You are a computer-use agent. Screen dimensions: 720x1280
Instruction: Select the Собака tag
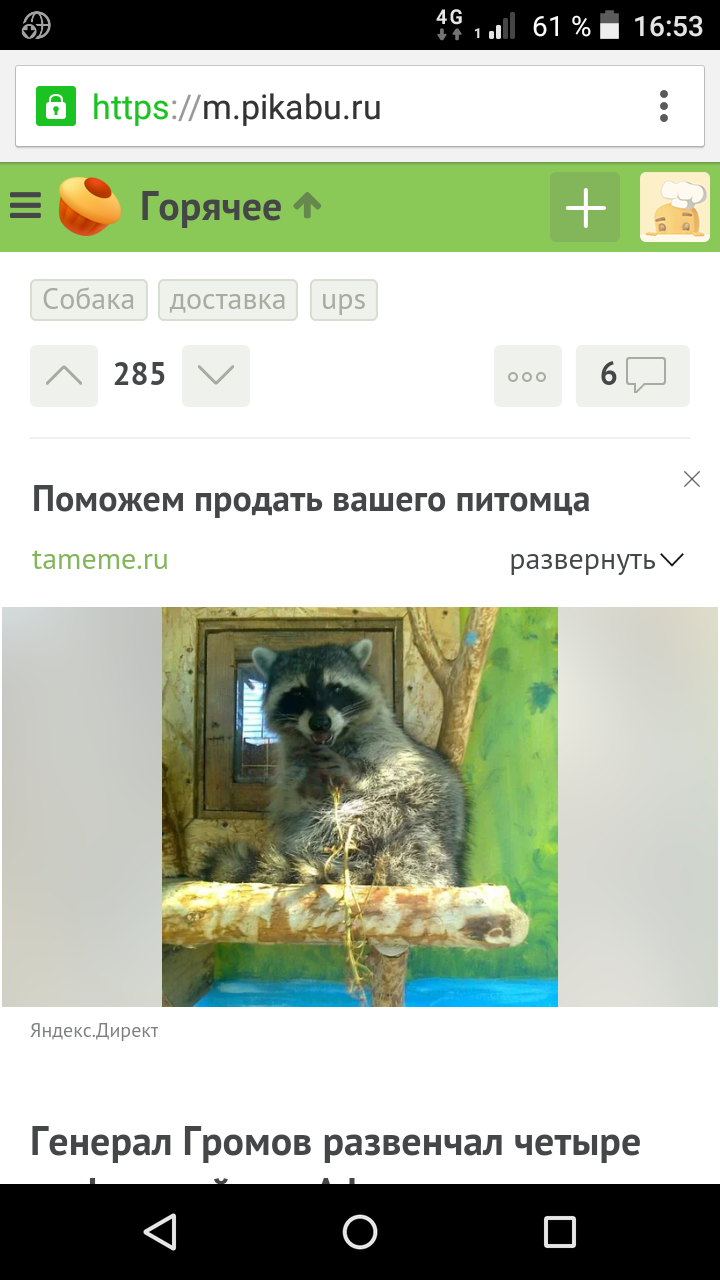point(89,300)
